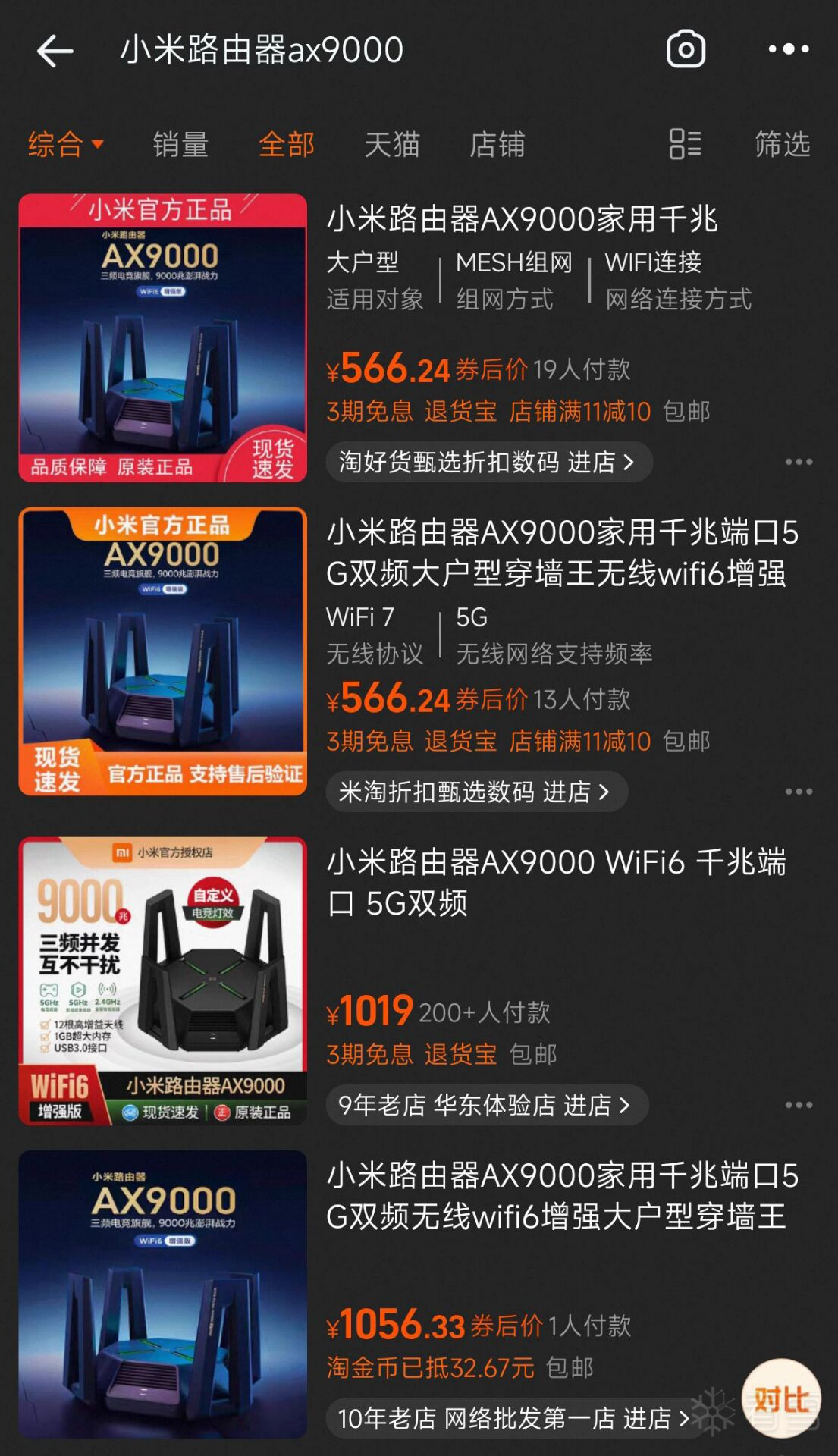Screen dimensions: 838x1456
Task: Enter the 淘好货甄选折扣数码 shop
Action: tap(488, 462)
